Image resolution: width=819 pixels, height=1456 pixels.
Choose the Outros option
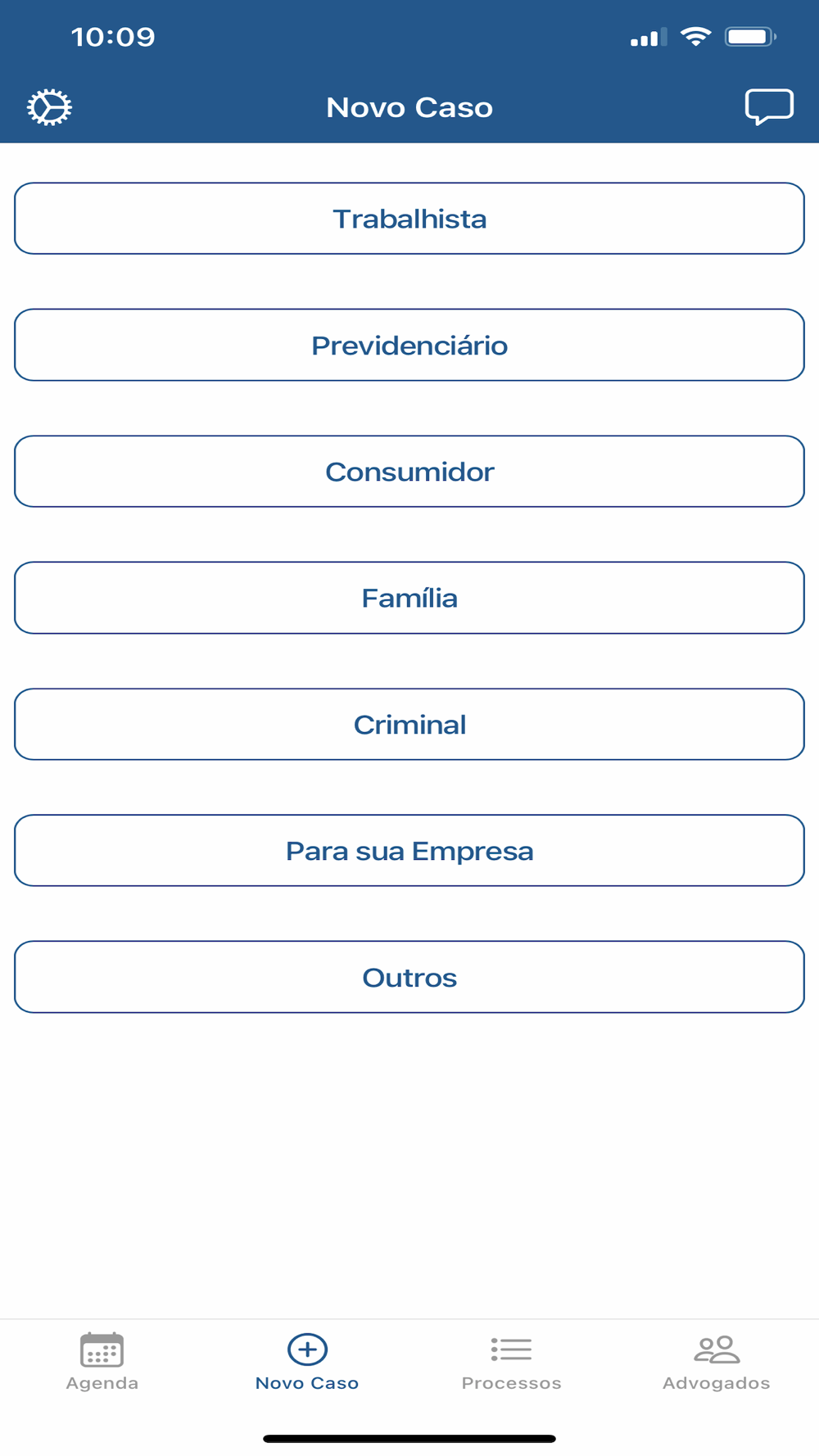(x=409, y=977)
